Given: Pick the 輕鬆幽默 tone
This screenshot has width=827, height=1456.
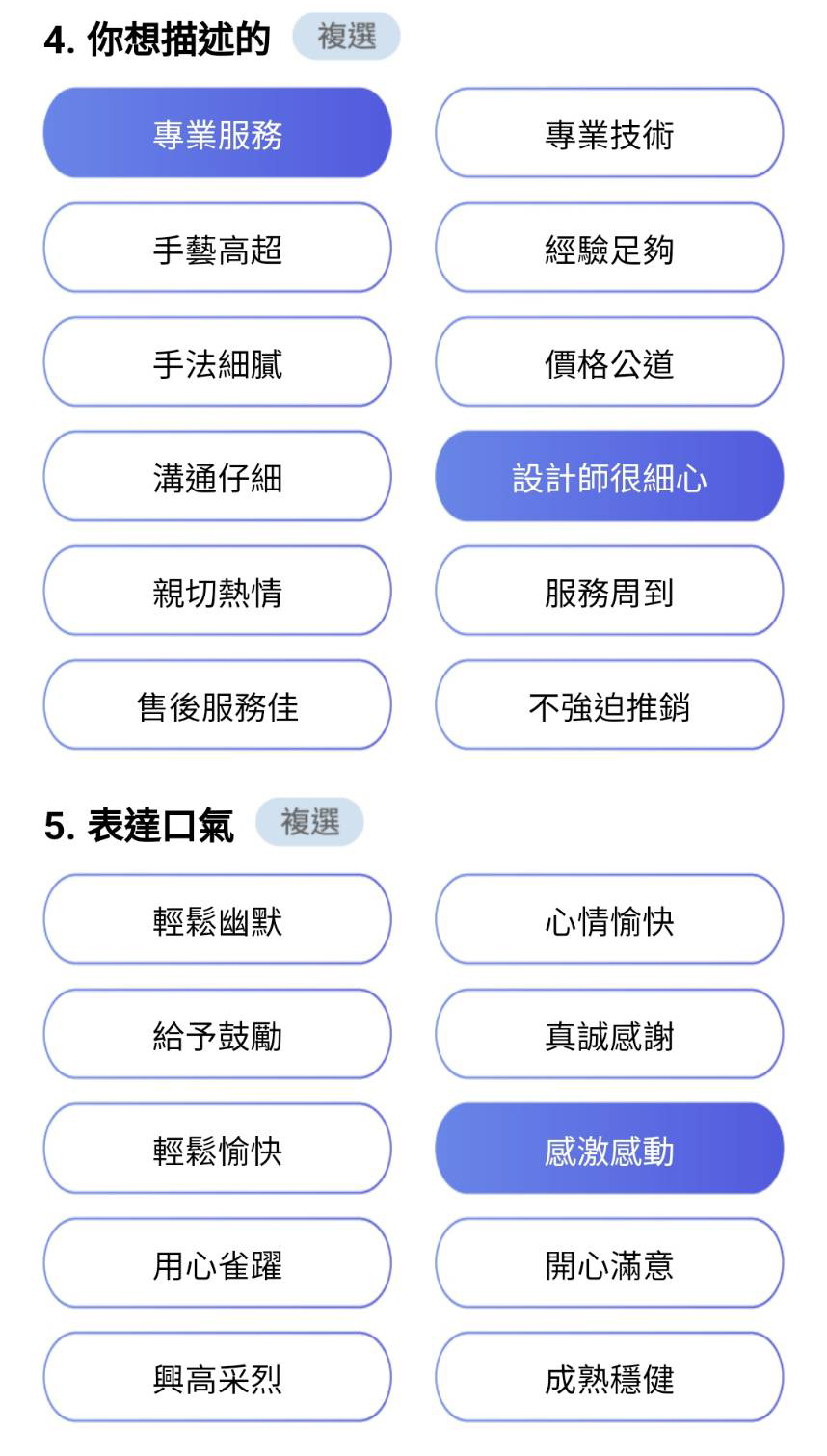Looking at the screenshot, I should click(217, 919).
